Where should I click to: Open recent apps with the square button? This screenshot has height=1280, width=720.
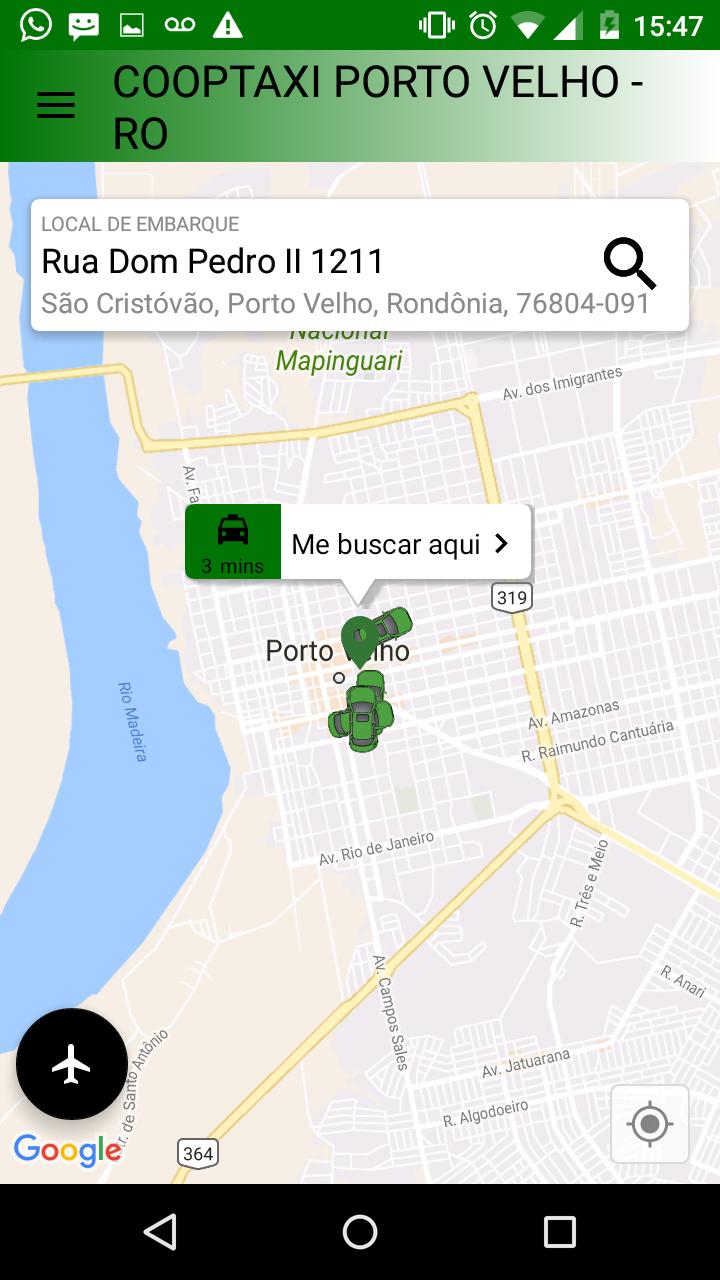559,1232
